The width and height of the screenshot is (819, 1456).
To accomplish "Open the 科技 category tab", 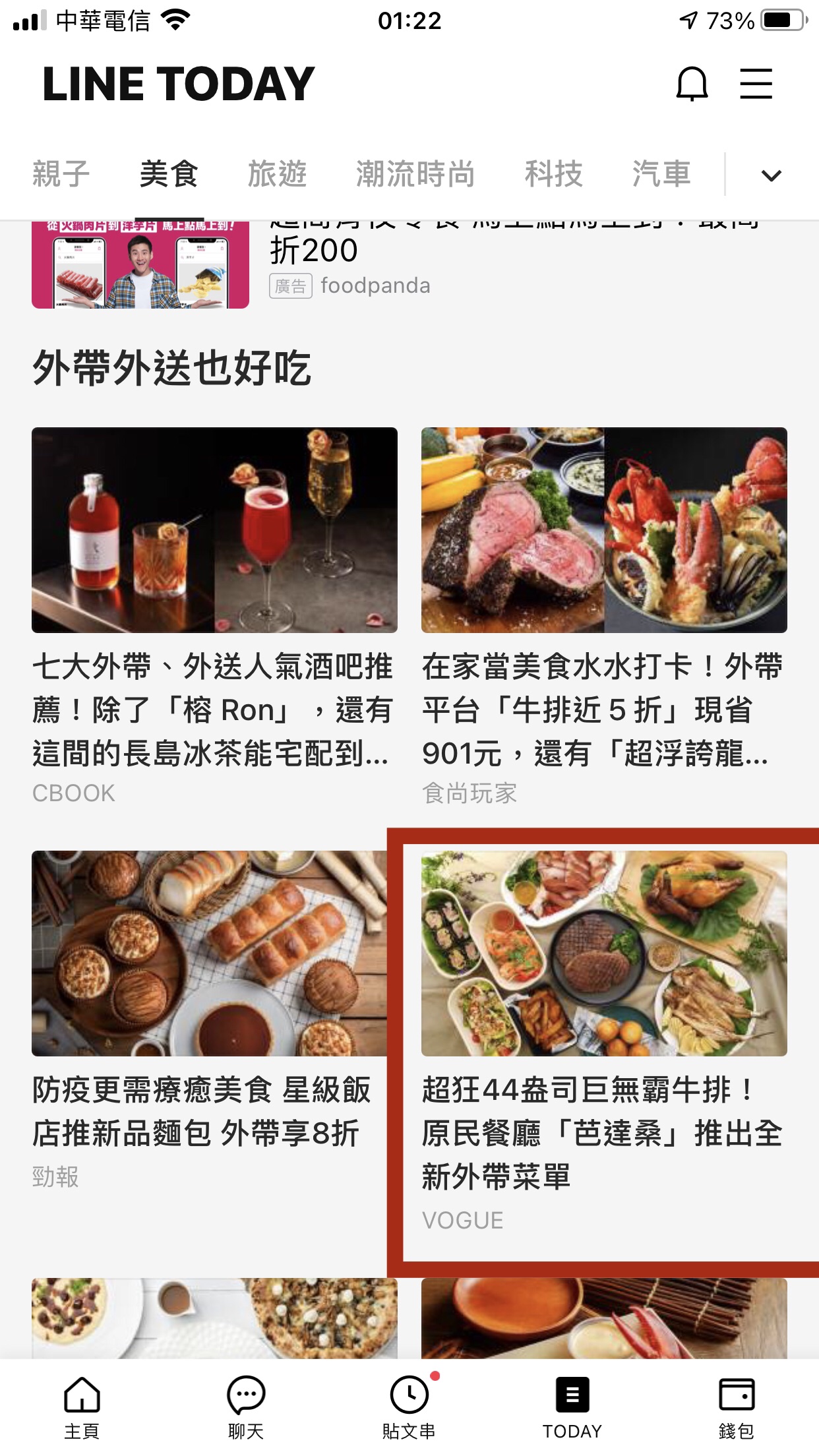I will coord(554,174).
